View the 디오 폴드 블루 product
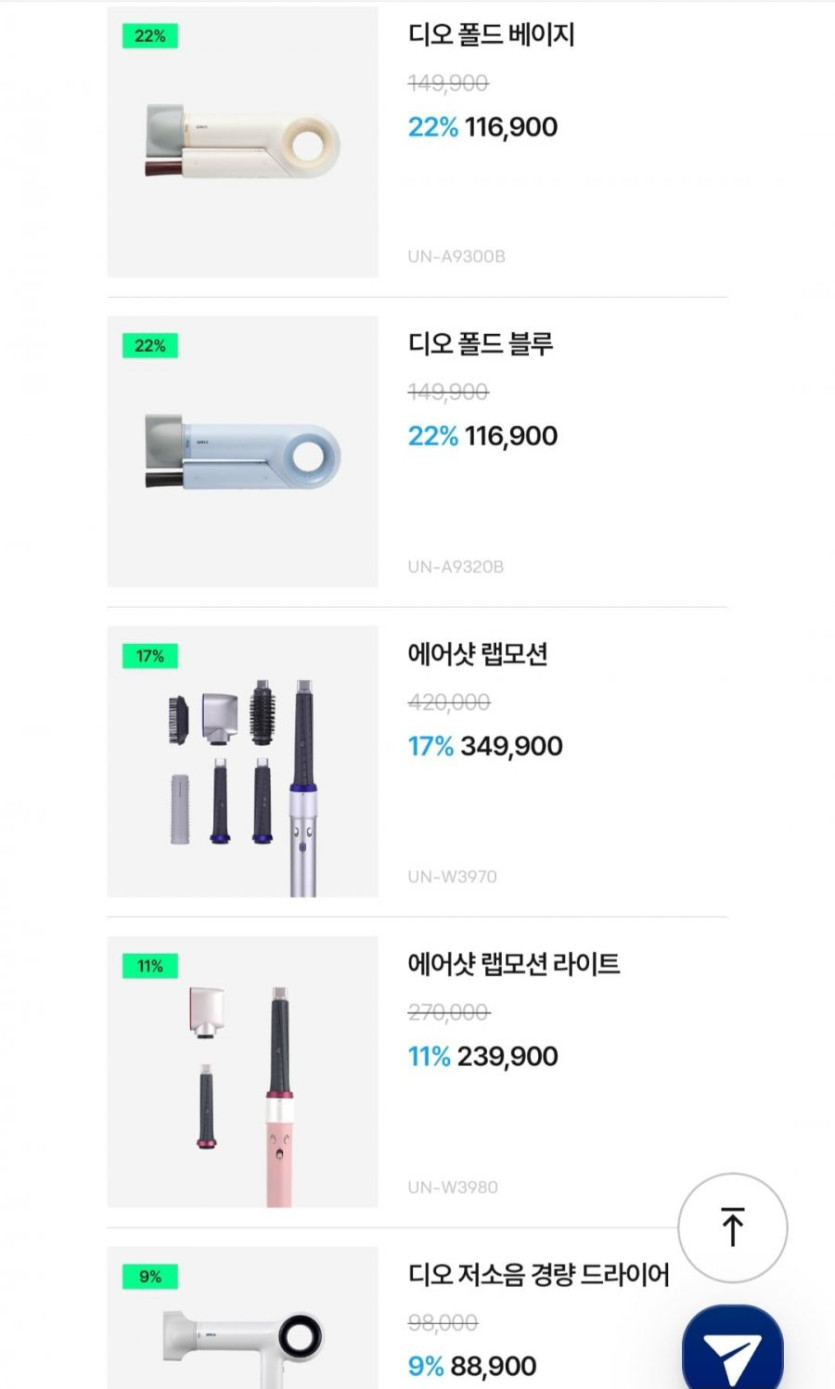Screen dimensions: 835x1389 tap(480, 345)
